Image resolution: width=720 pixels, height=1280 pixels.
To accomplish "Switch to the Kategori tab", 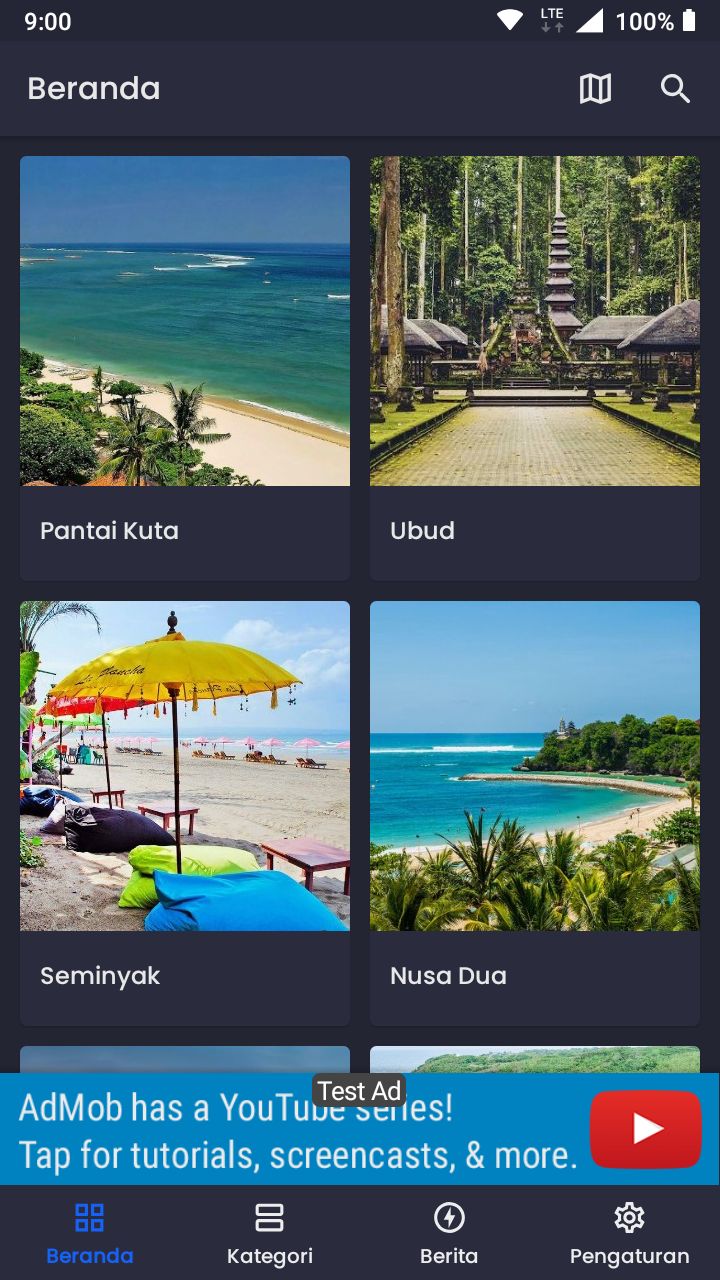I will pyautogui.click(x=270, y=1233).
